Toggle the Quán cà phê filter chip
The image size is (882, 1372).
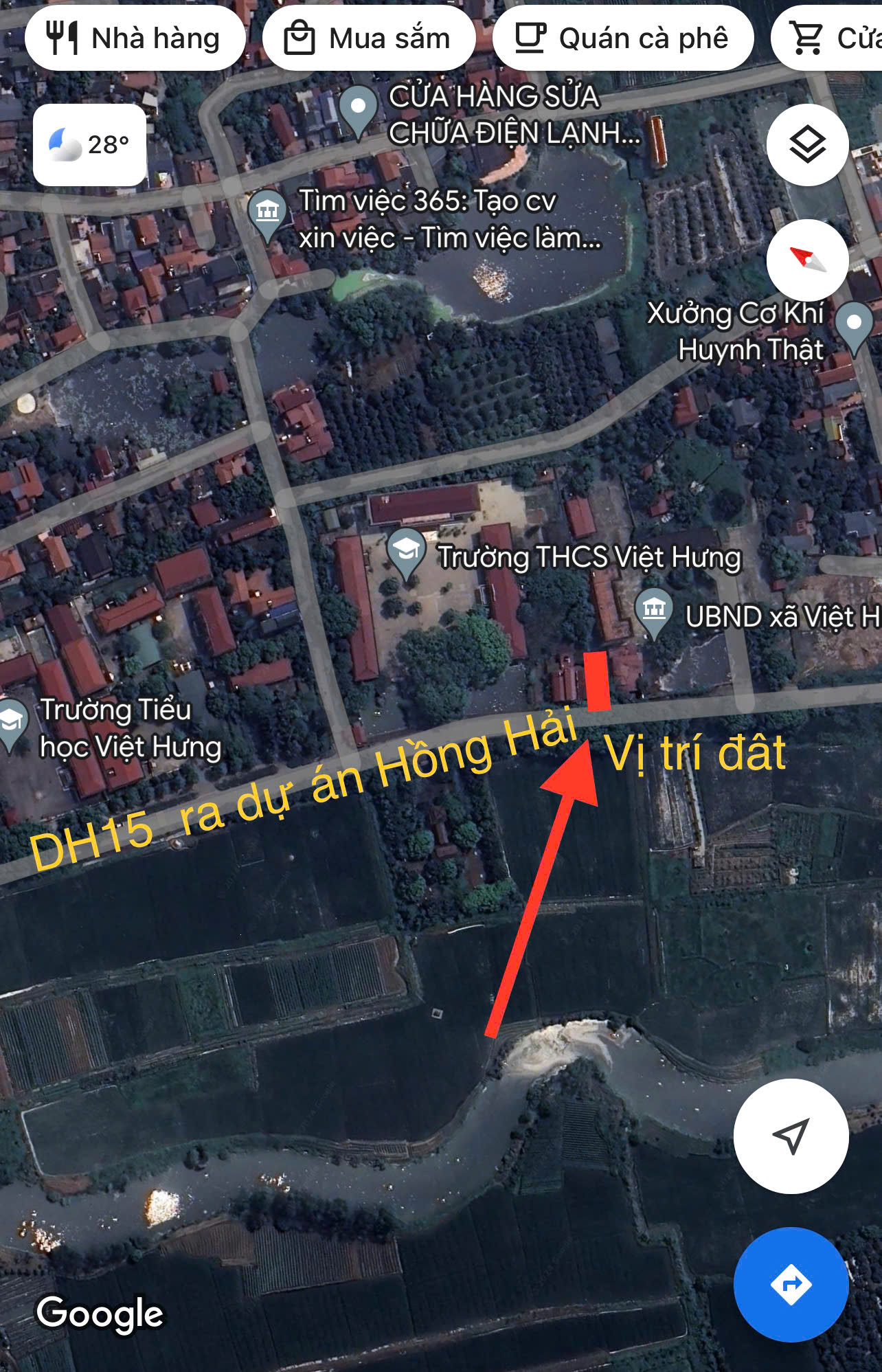click(x=623, y=38)
